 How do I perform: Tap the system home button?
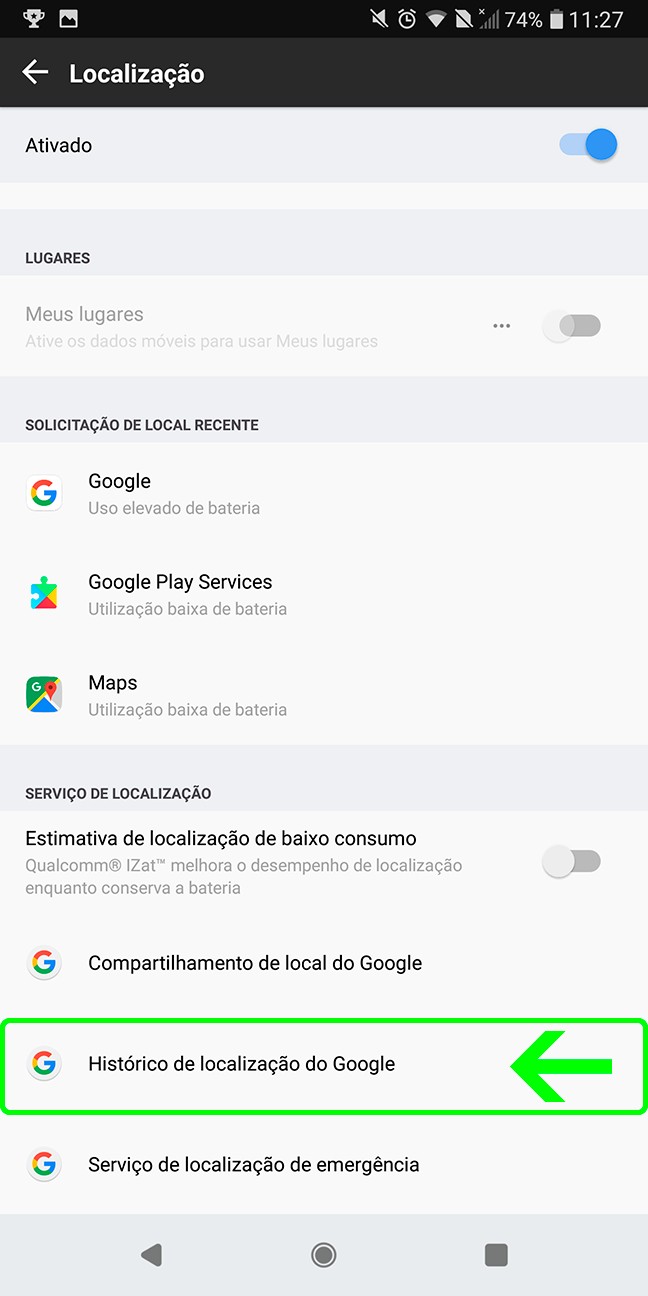[x=324, y=1255]
